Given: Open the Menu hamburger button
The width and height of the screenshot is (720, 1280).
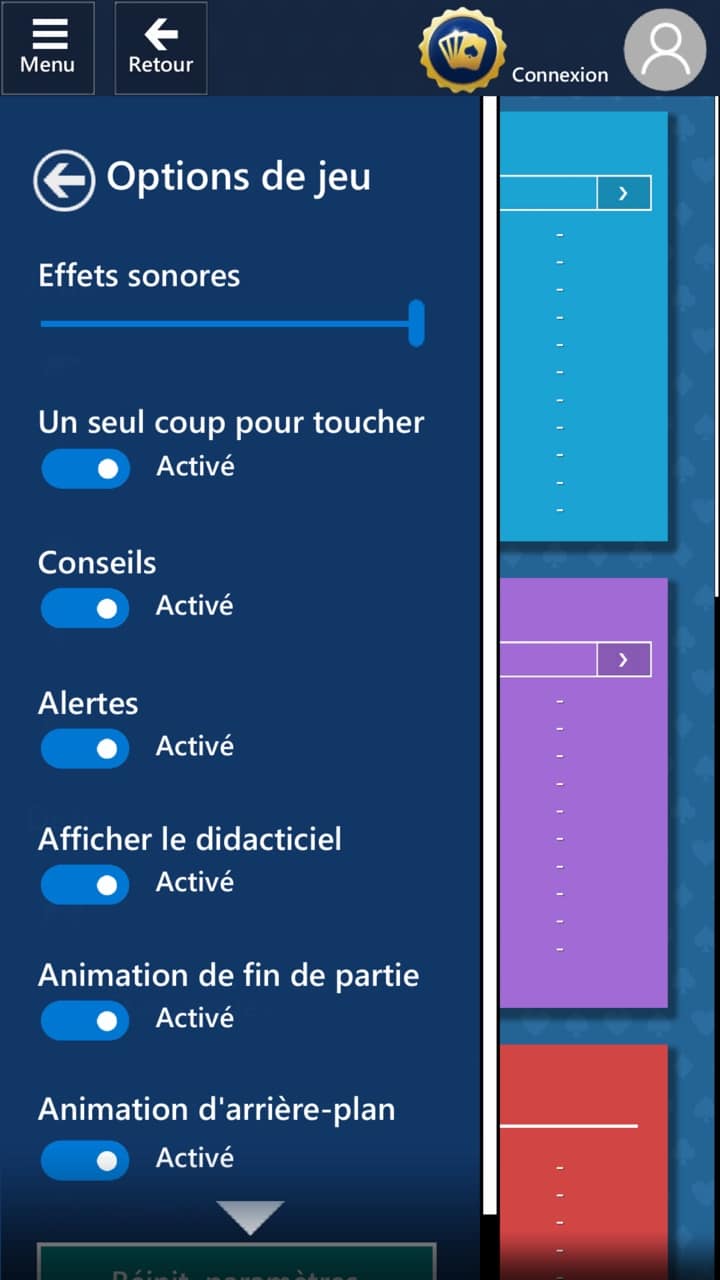Looking at the screenshot, I should [x=48, y=48].
